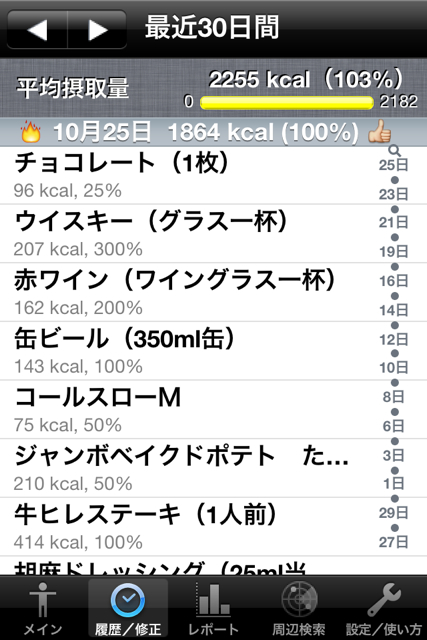Tap the search magnifier in the date index
This screenshot has width=427, height=640.
coord(394,151)
